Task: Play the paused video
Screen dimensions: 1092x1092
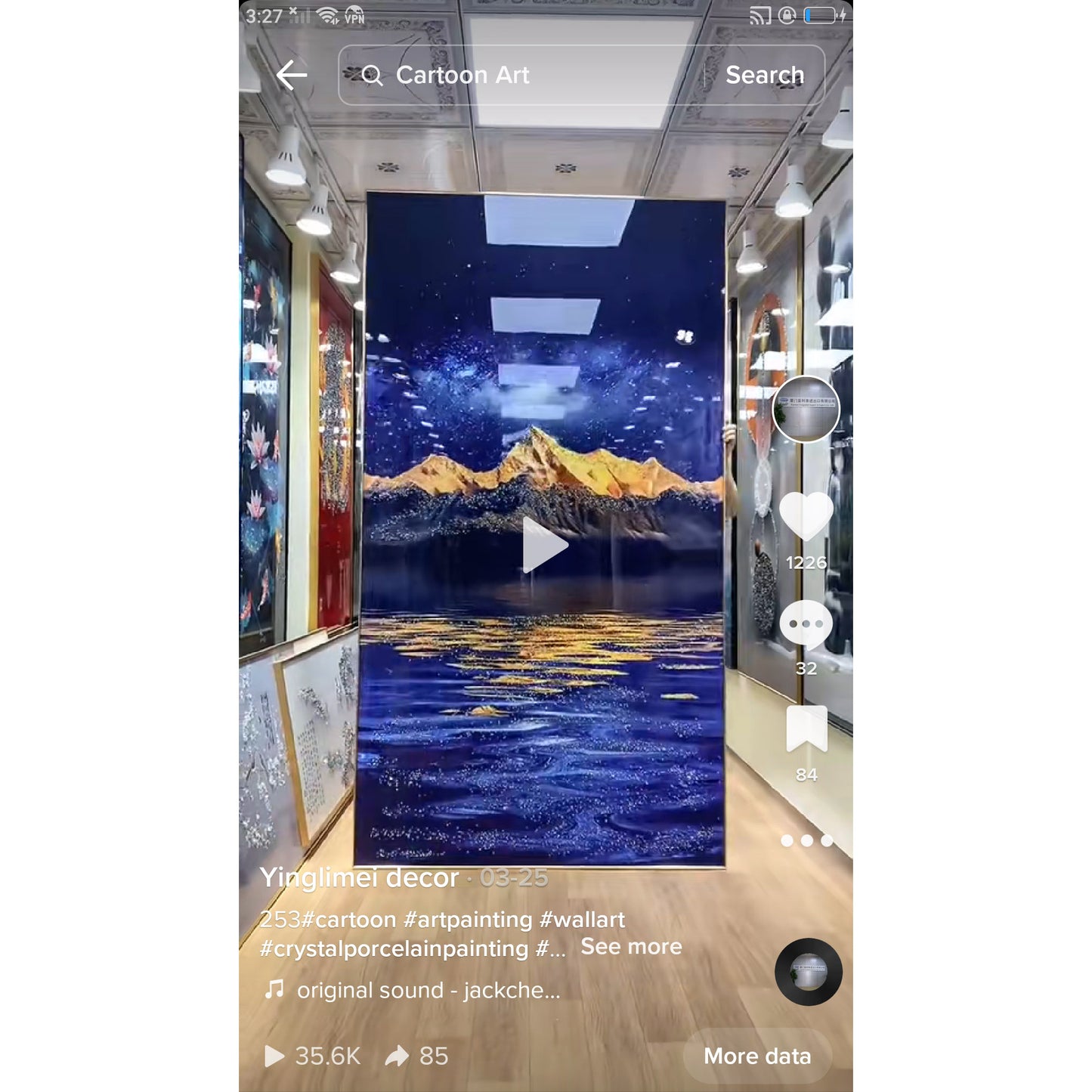Action: (x=544, y=545)
